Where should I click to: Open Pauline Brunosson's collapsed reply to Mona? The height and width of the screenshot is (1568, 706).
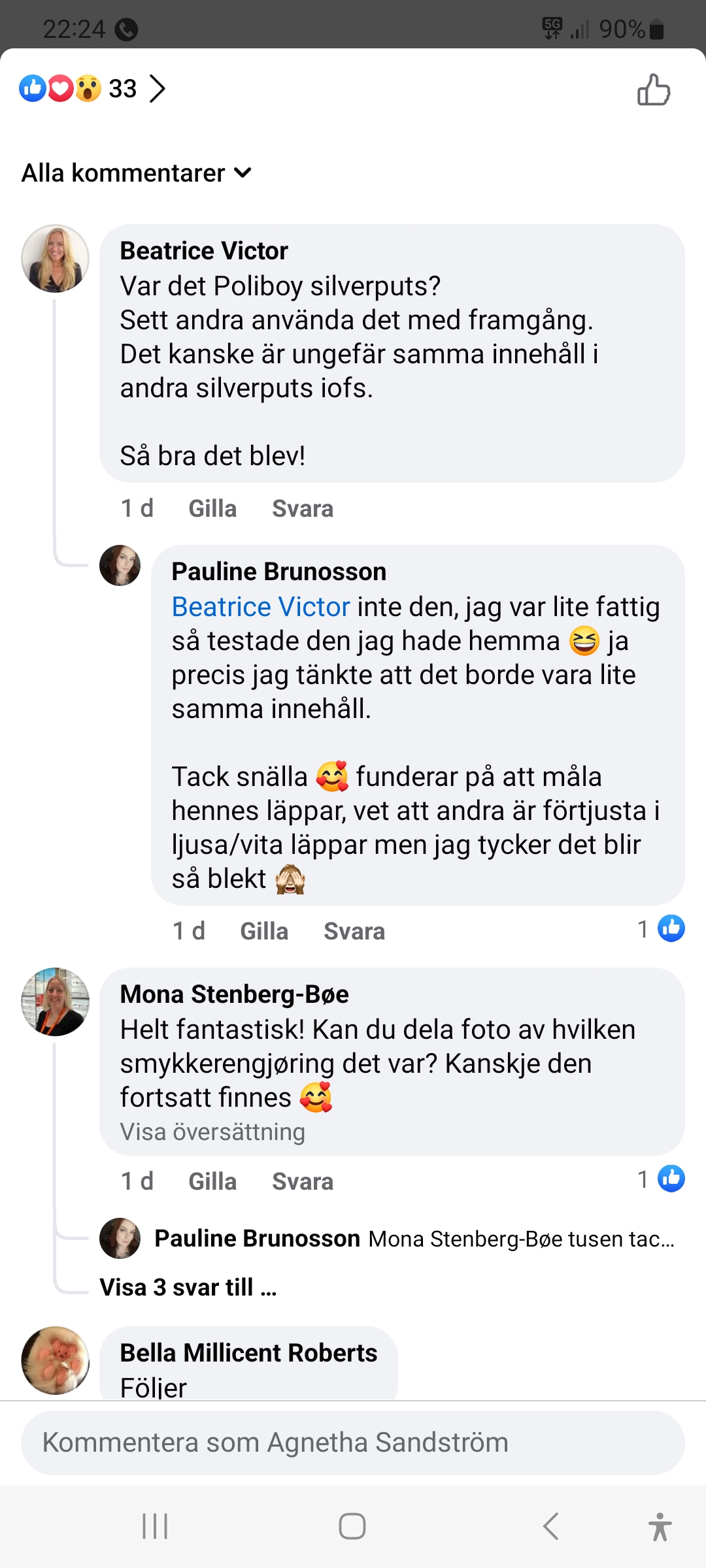point(412,1239)
